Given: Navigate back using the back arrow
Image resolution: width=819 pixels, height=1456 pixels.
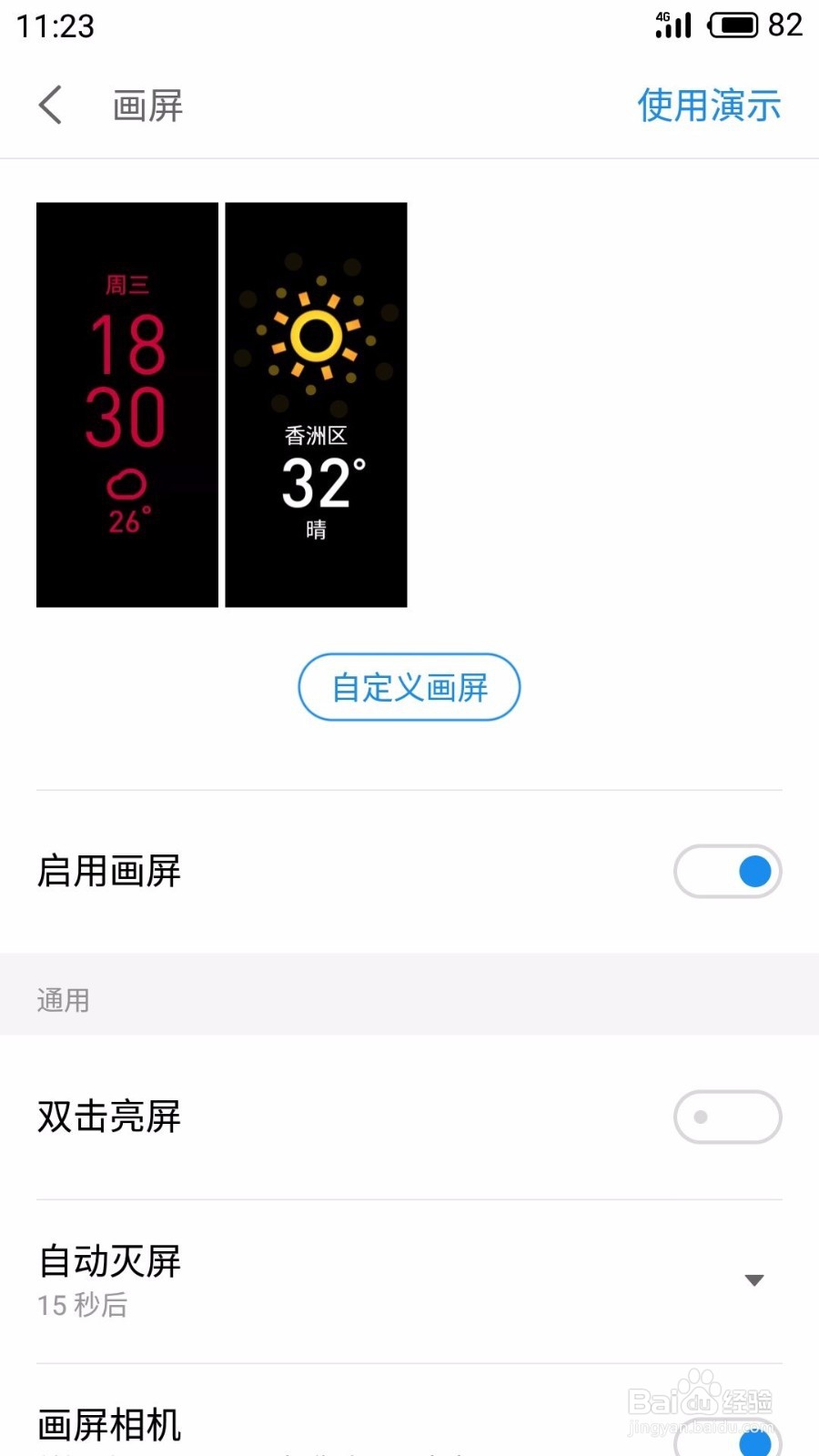Looking at the screenshot, I should [52, 105].
